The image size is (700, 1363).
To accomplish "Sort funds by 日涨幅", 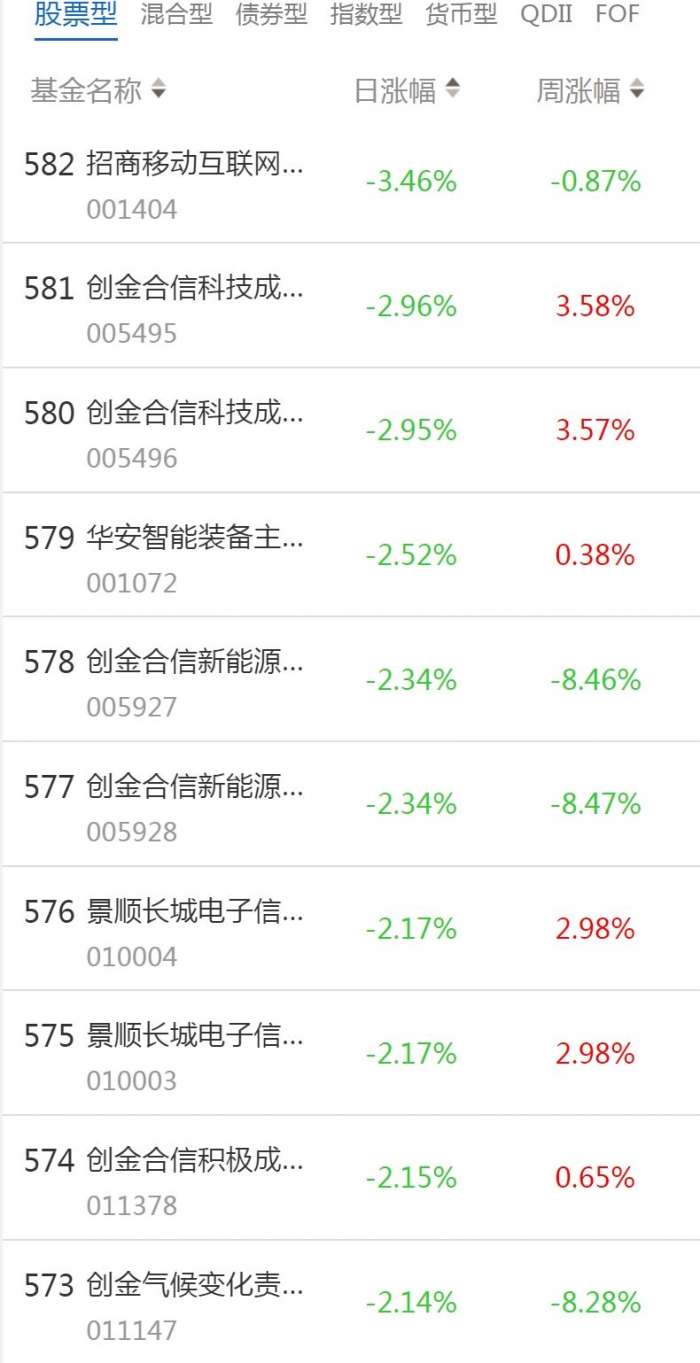I will (x=407, y=91).
